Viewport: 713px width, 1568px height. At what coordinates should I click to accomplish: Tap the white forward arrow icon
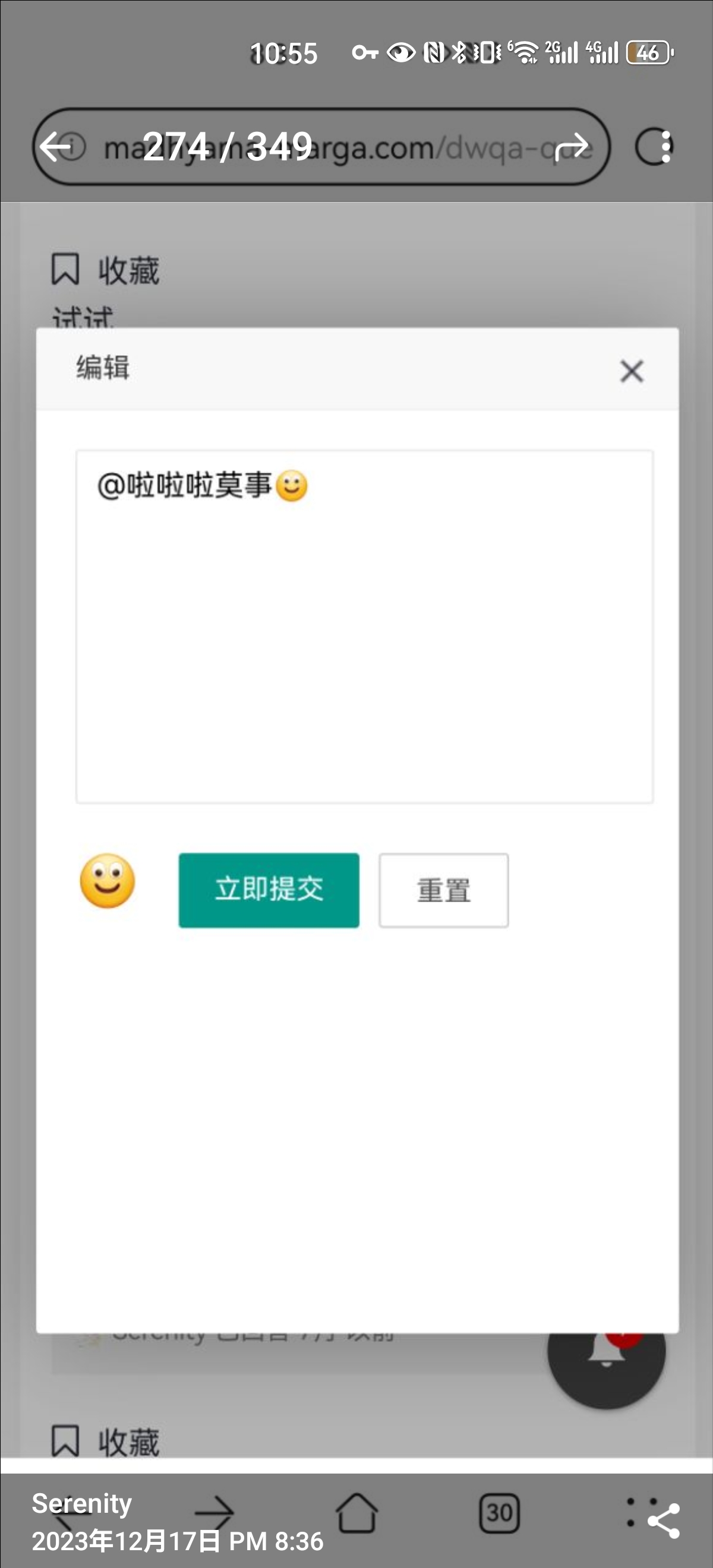(x=572, y=147)
